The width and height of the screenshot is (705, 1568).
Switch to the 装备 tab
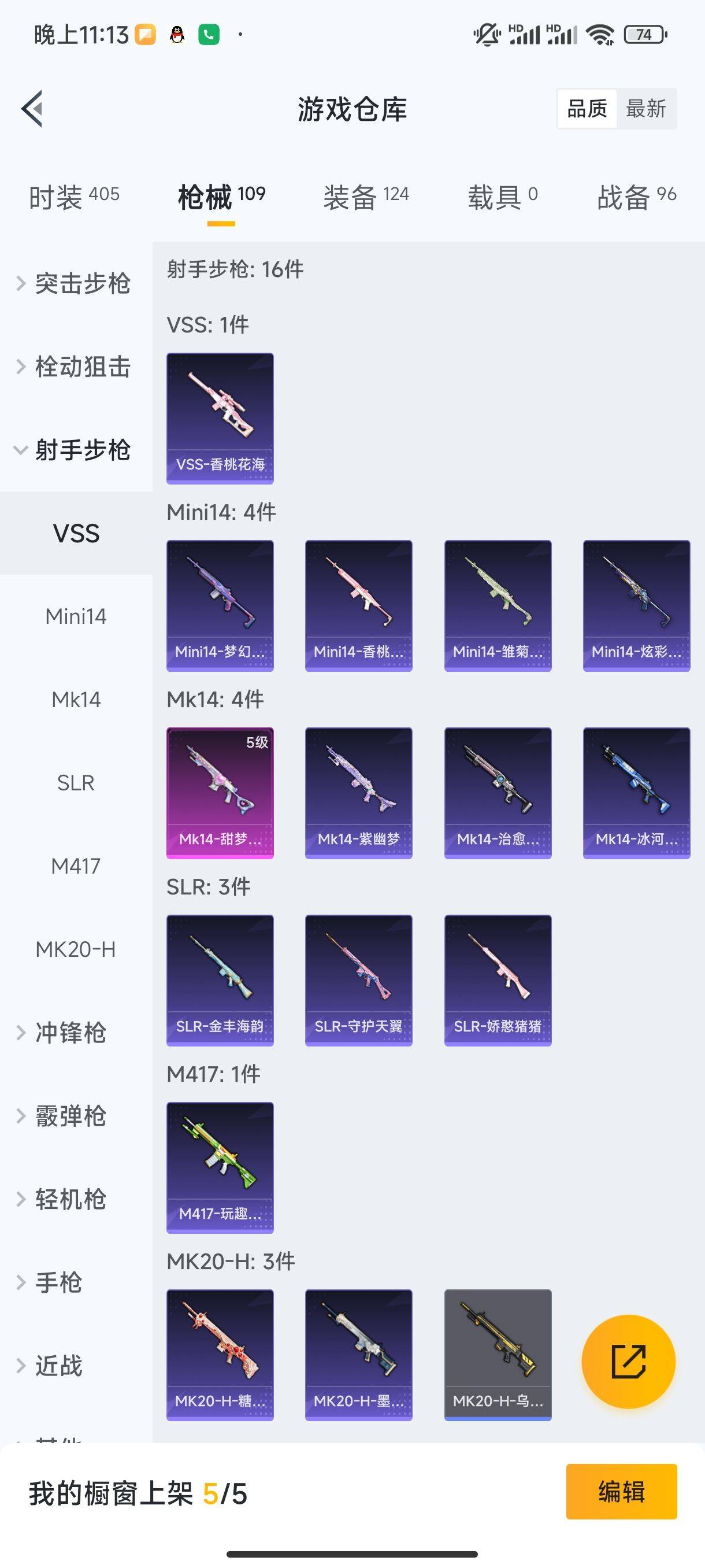tap(366, 197)
